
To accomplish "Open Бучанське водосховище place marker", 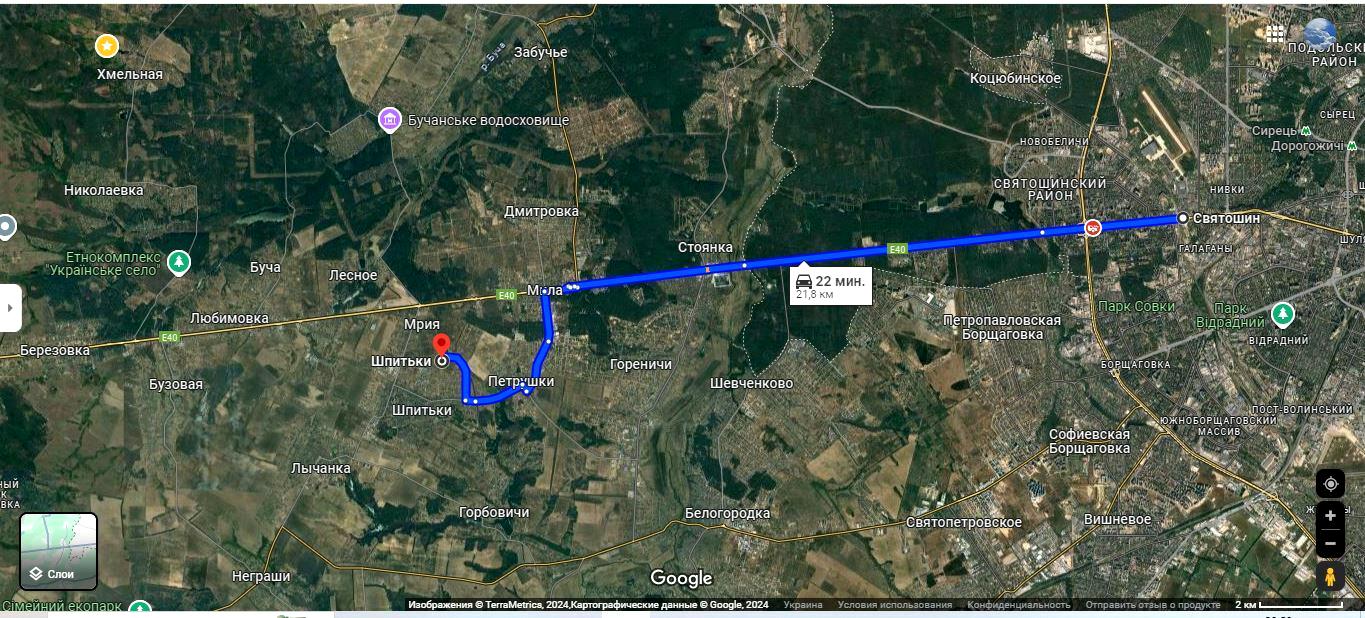I will coord(390,120).
